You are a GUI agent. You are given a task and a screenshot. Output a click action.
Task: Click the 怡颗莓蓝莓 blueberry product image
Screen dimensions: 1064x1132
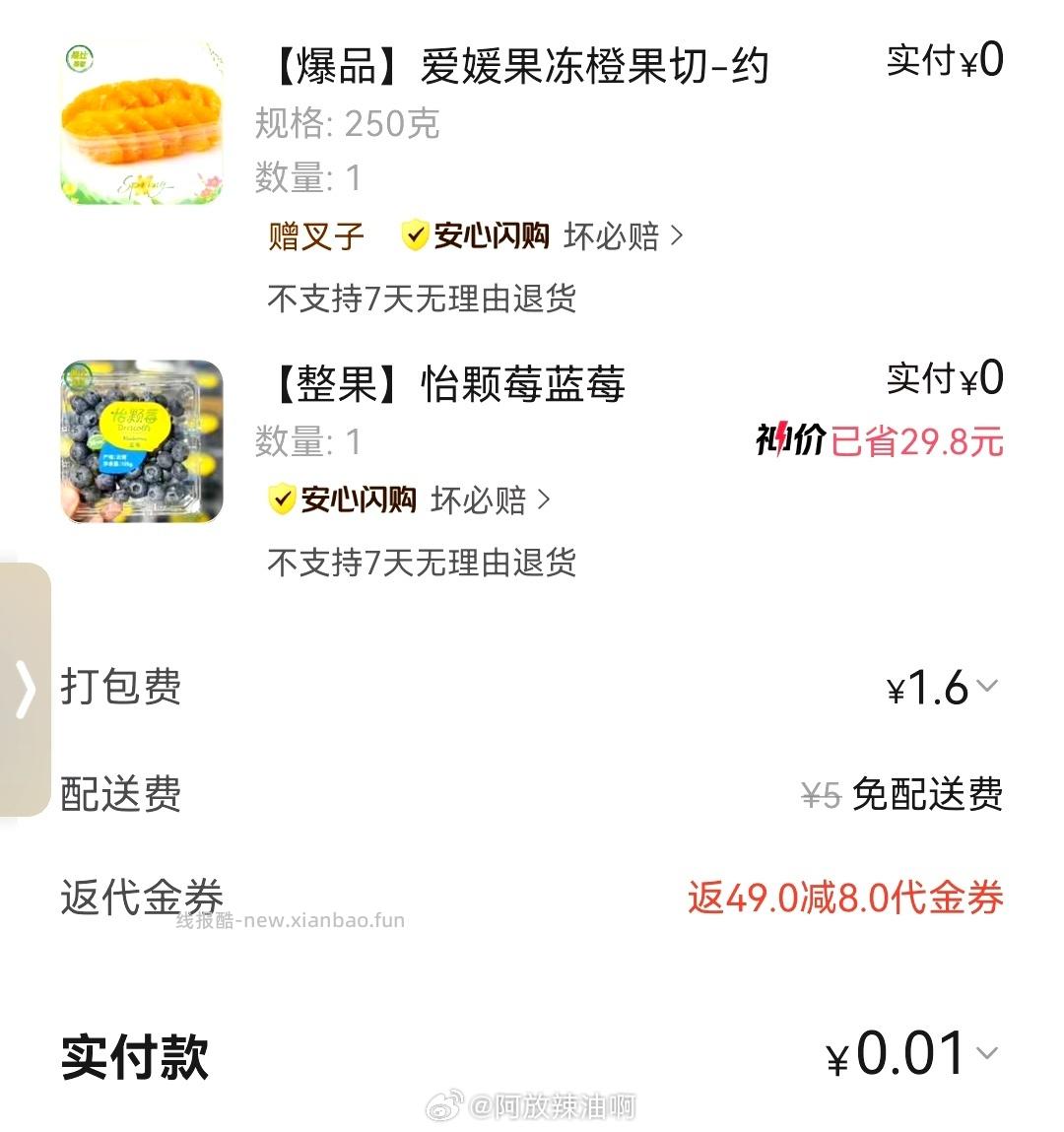click(139, 441)
